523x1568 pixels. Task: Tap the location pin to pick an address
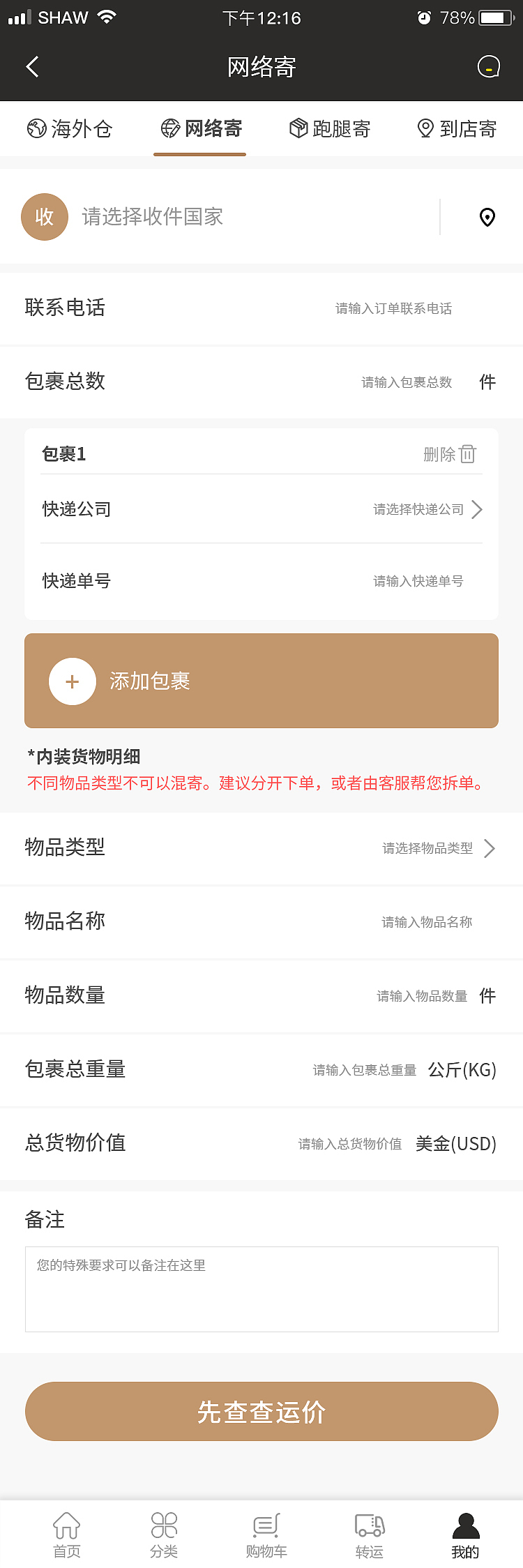(487, 217)
